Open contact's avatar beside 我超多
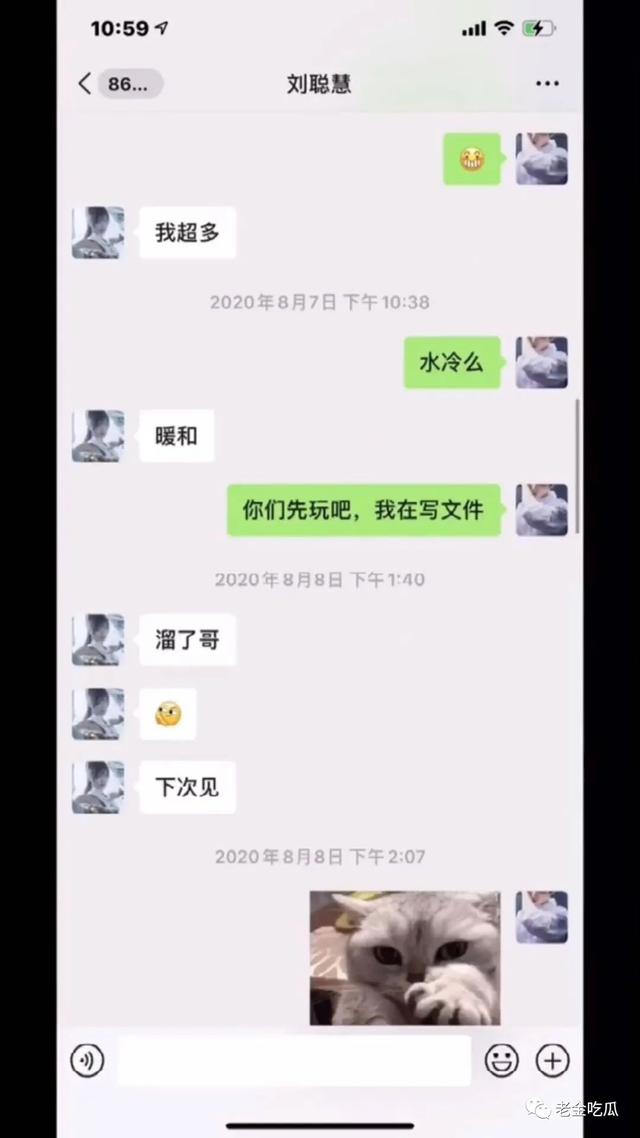This screenshot has height=1138, width=640. click(x=98, y=233)
